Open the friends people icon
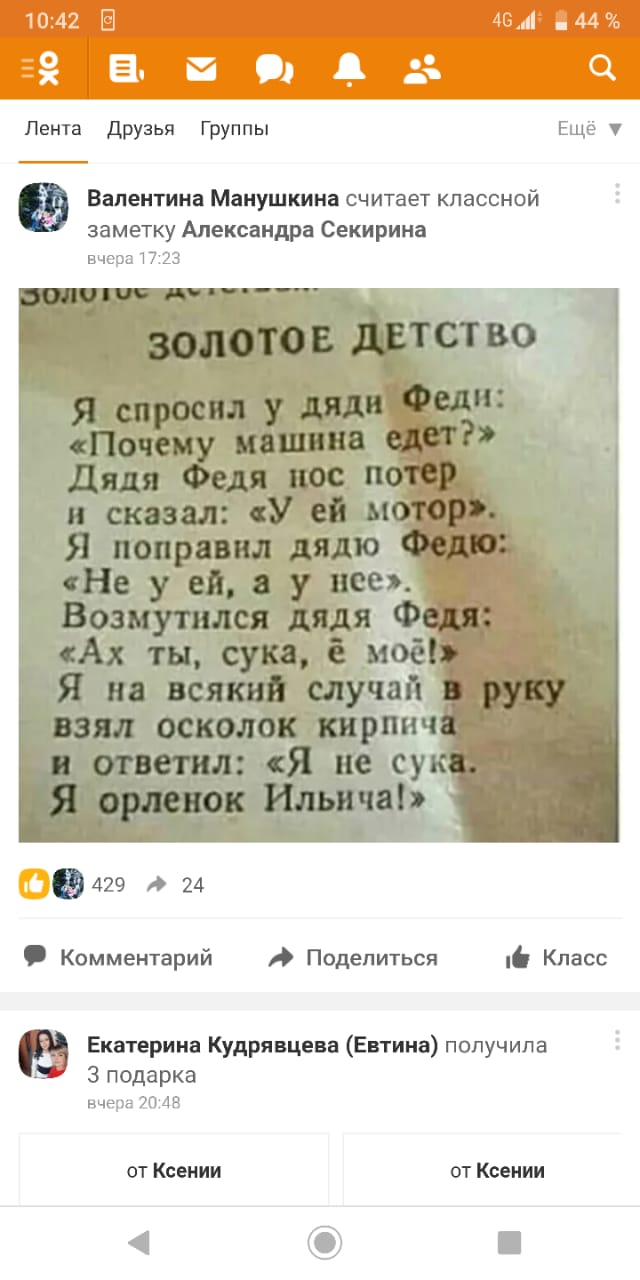This screenshot has height=1280, width=640. click(x=422, y=68)
